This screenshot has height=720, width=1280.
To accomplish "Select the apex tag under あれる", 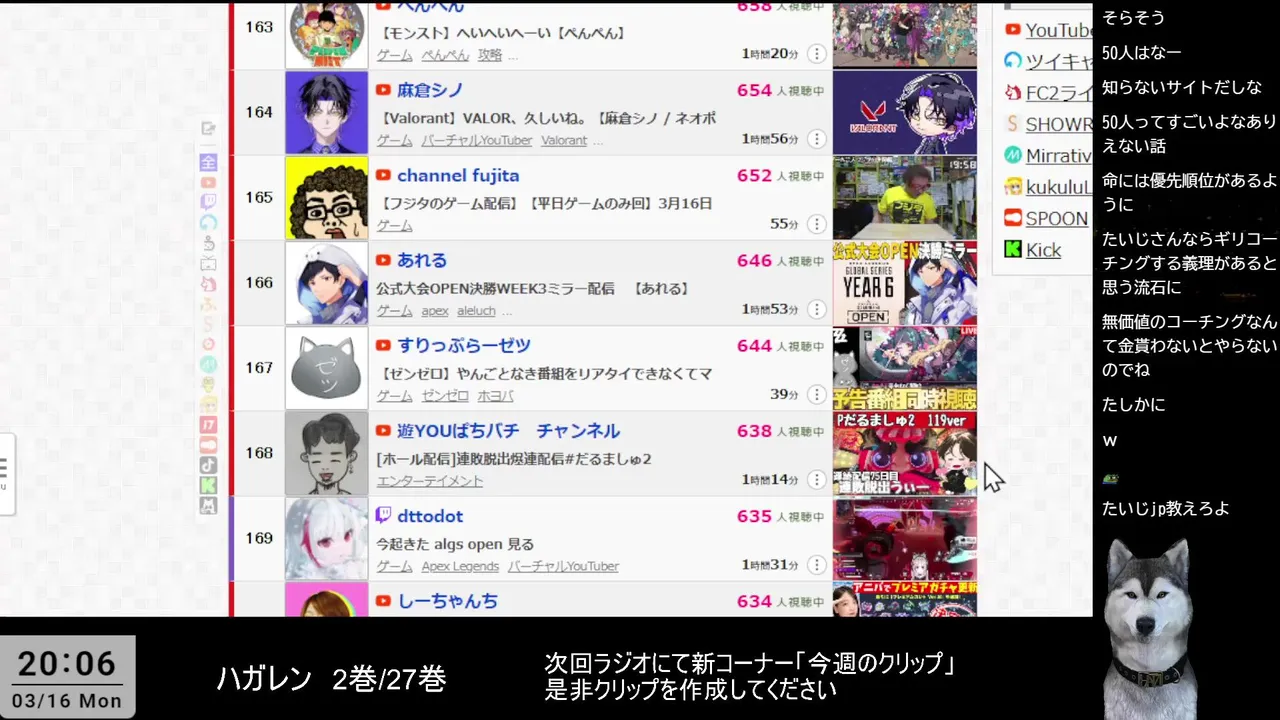I will coord(434,311).
